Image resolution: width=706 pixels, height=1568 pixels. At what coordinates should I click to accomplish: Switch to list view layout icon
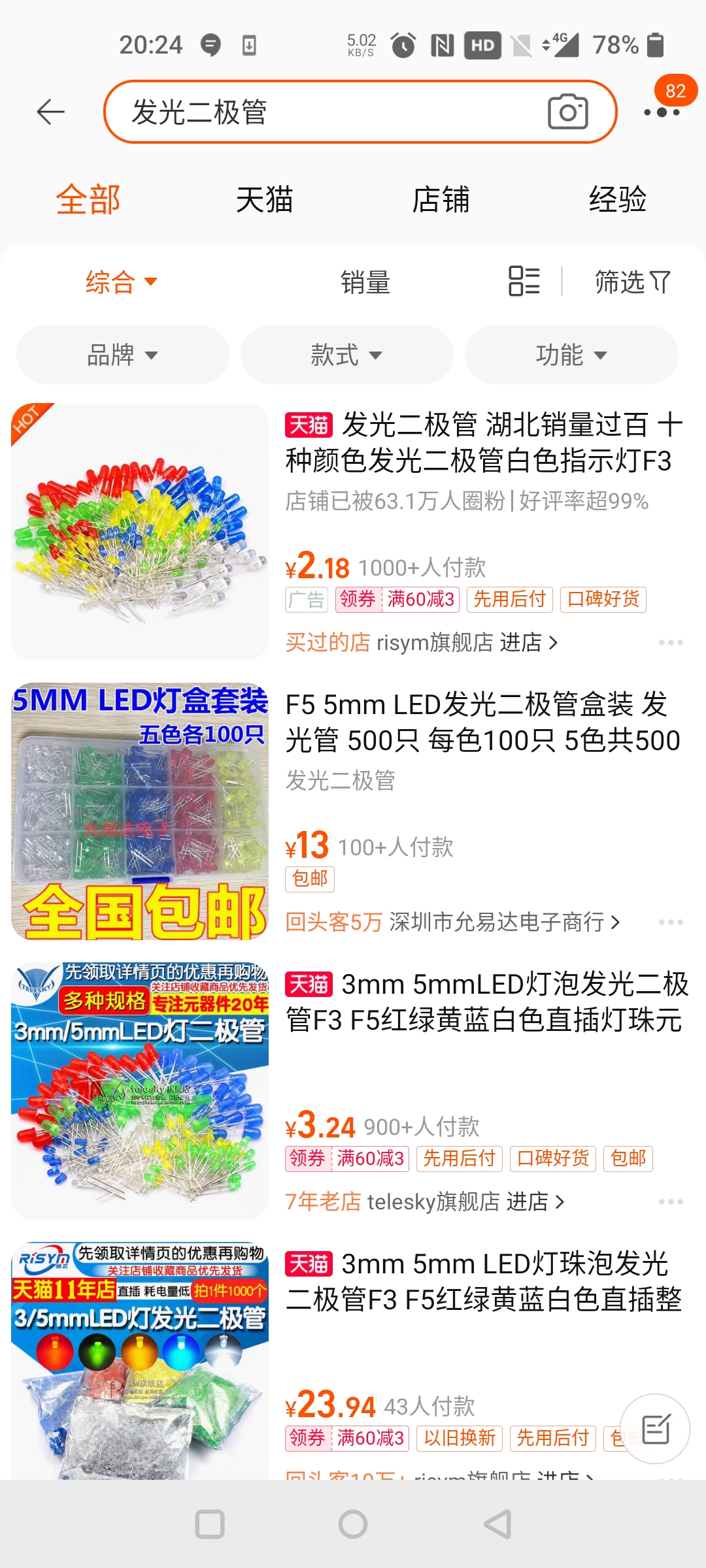(523, 282)
